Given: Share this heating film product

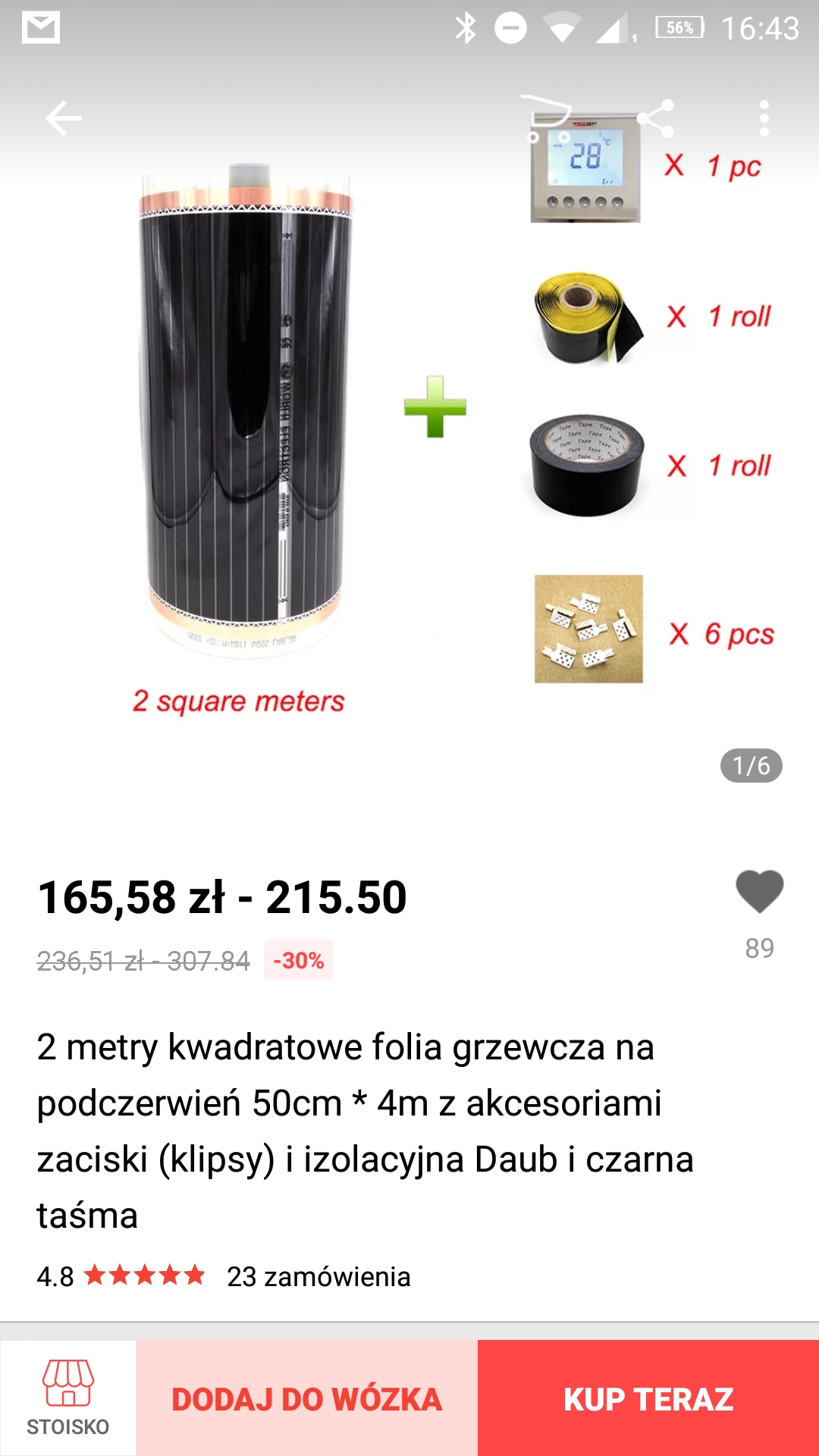Looking at the screenshot, I should tap(656, 118).
